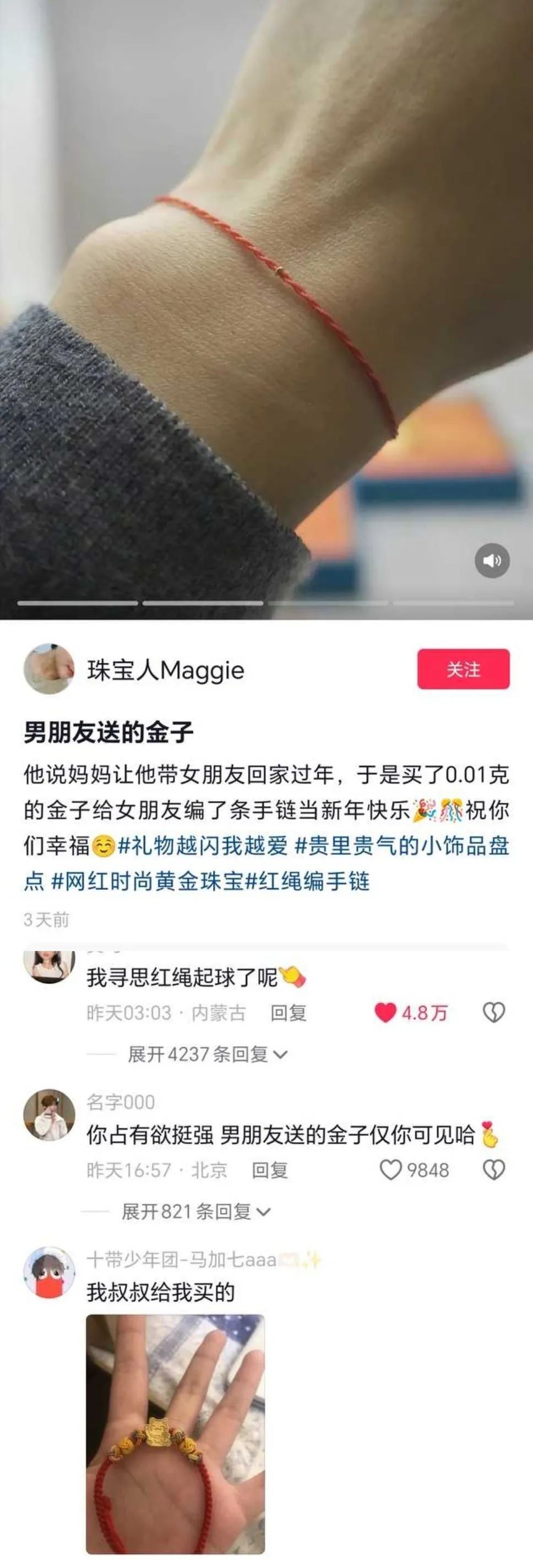Reply to 名字000's comment
The image size is (533, 1568).
pyautogui.click(x=270, y=1170)
